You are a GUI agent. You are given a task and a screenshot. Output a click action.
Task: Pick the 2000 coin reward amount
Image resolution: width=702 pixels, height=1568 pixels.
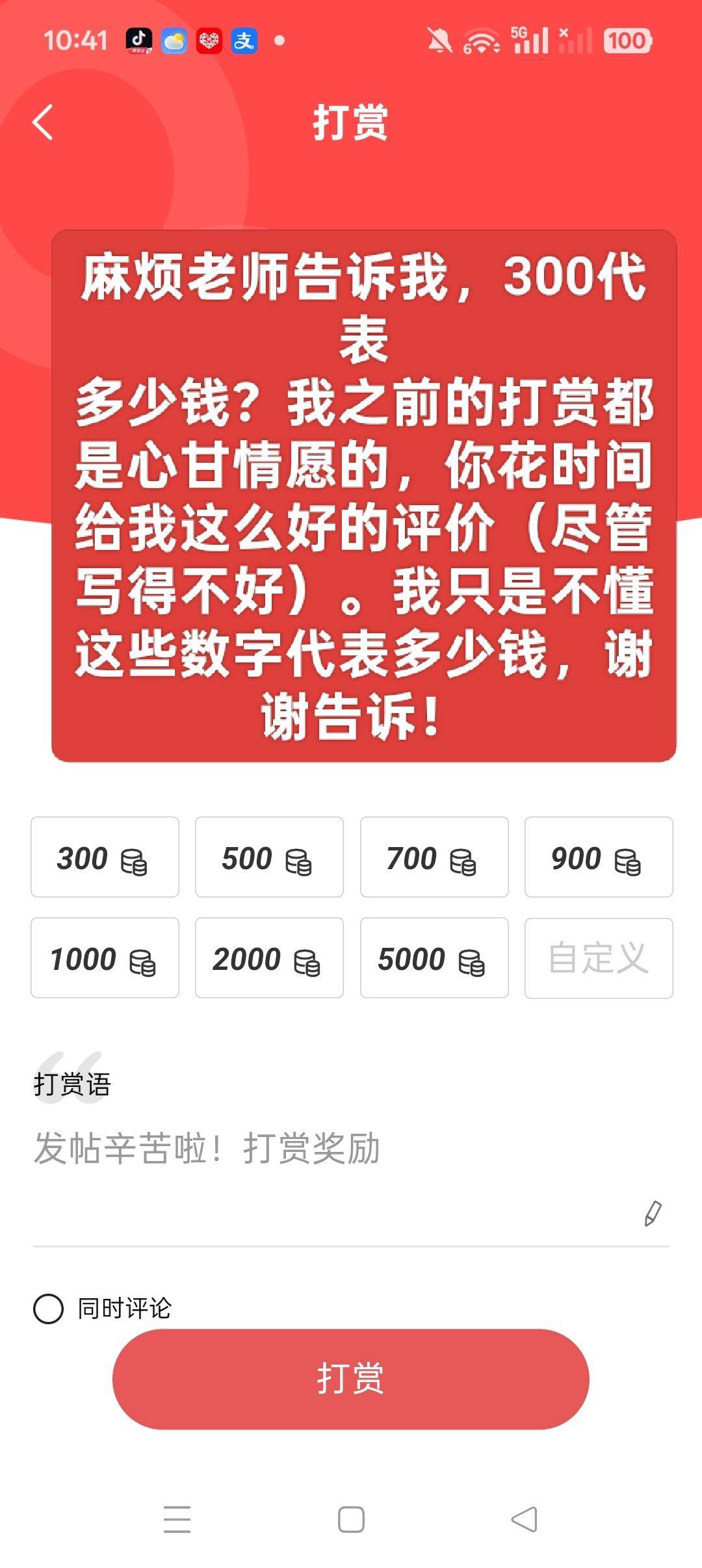[x=269, y=958]
